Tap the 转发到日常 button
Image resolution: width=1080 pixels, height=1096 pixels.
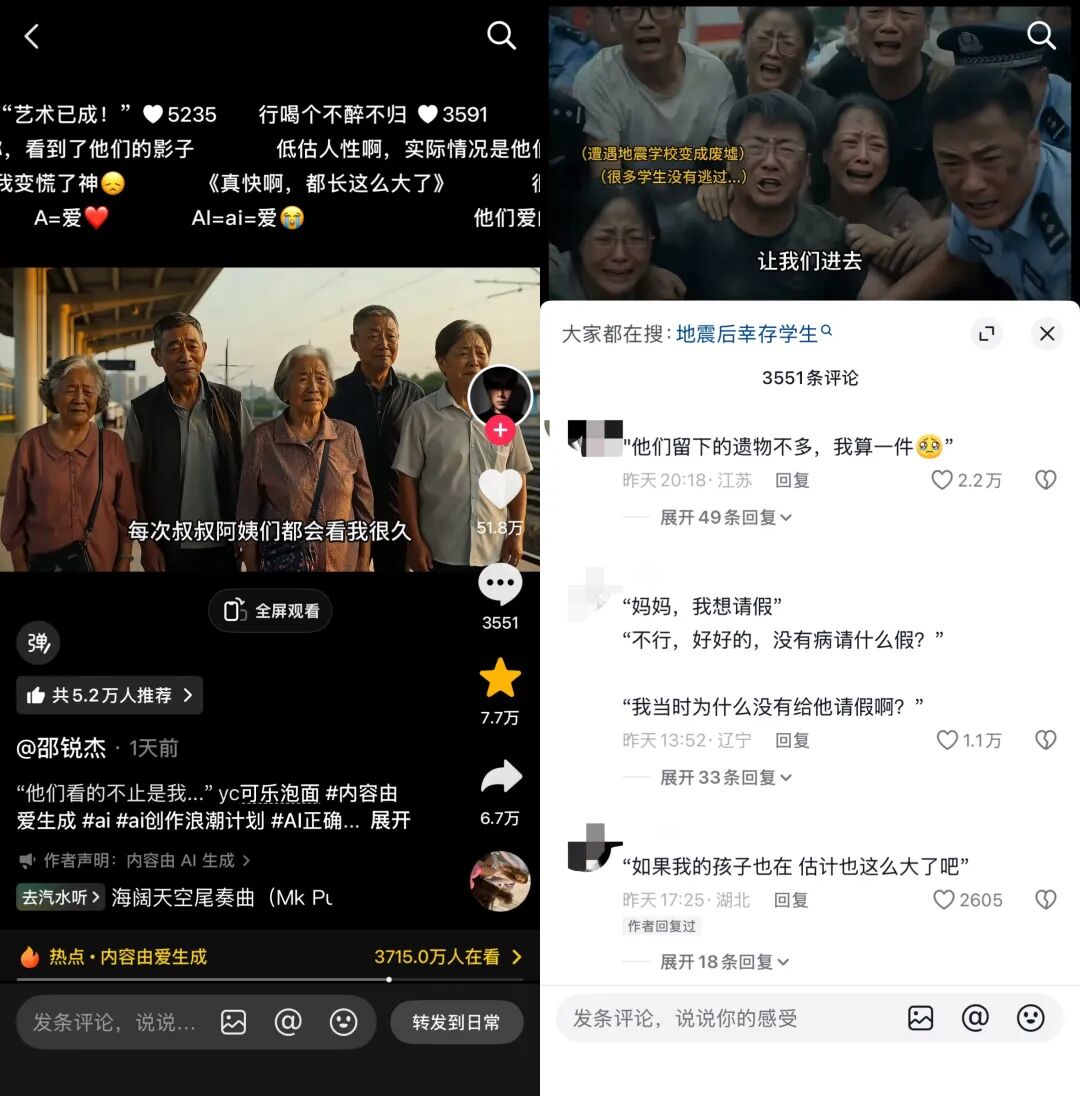click(456, 1022)
